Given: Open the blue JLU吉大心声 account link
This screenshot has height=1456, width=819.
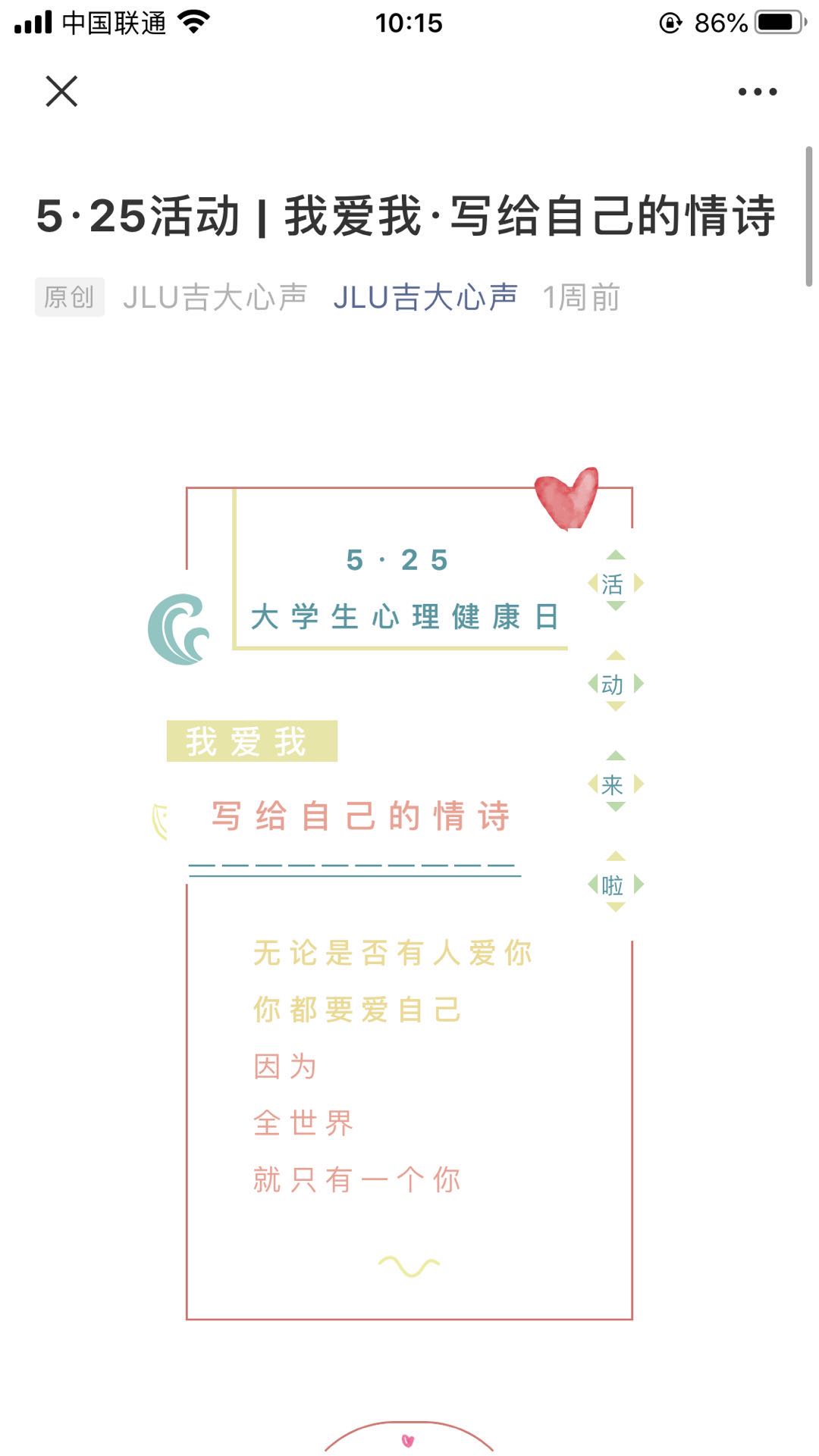Looking at the screenshot, I should point(425,297).
